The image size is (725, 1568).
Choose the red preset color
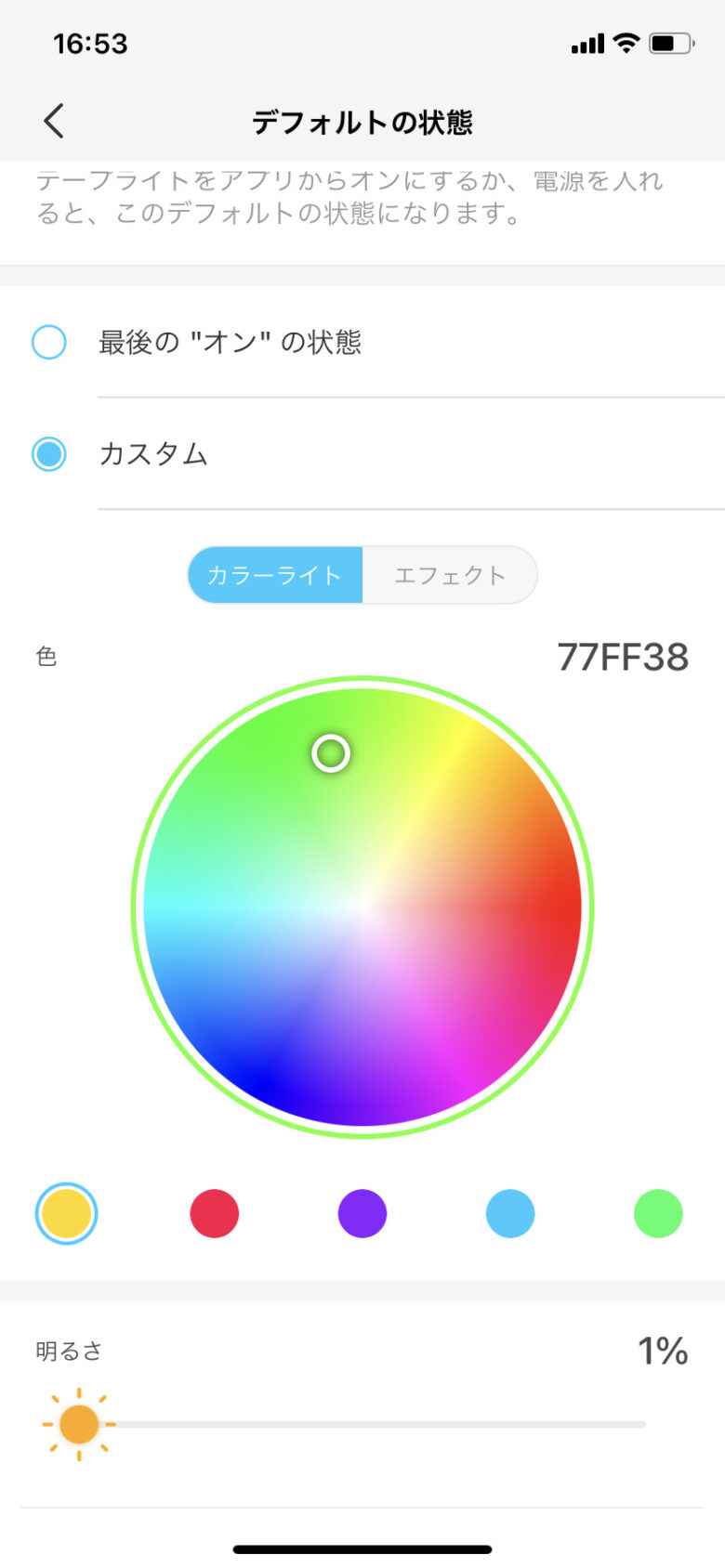pyautogui.click(x=215, y=1213)
